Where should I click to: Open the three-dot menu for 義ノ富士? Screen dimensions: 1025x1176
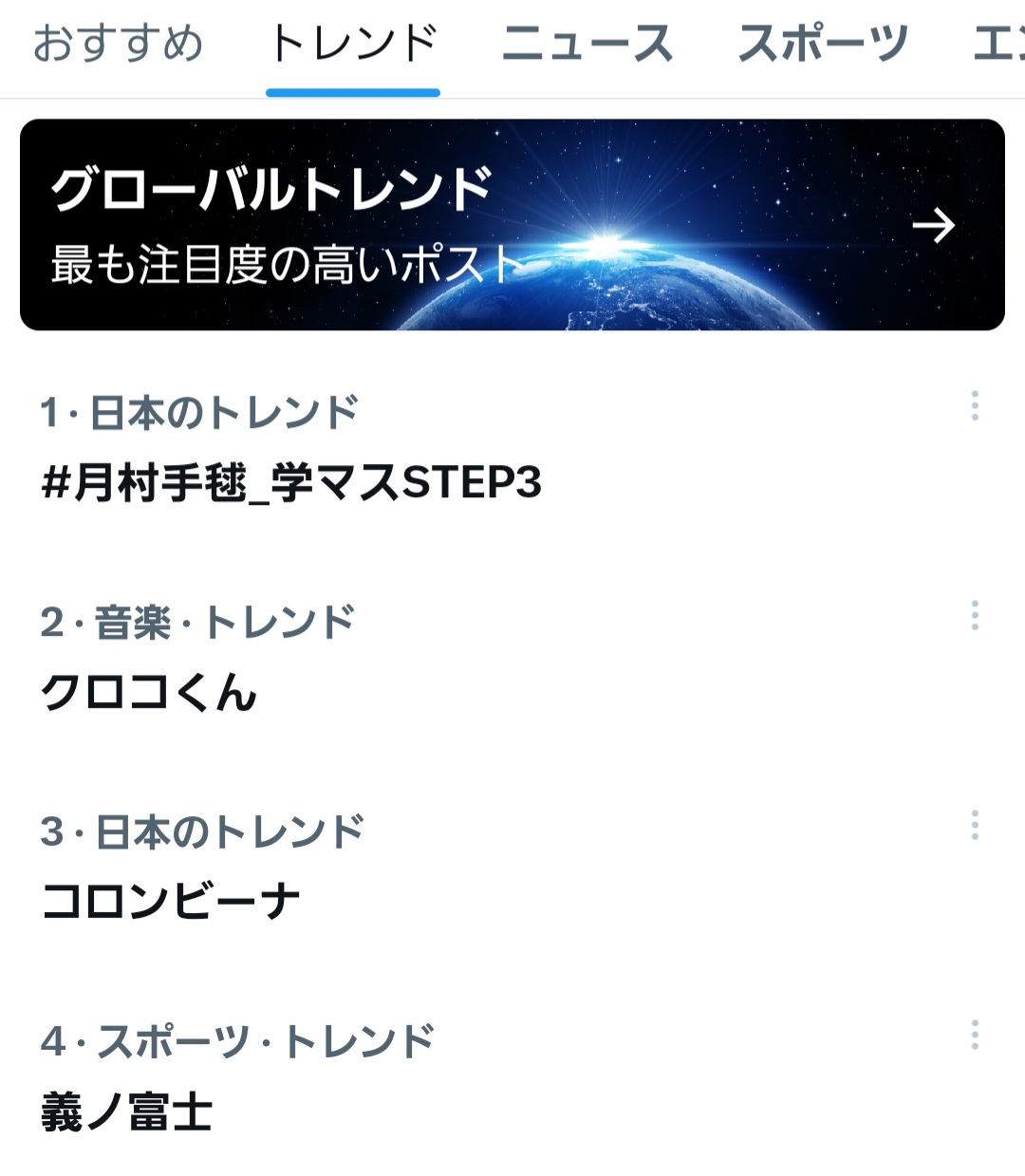pyautogui.click(x=975, y=1036)
